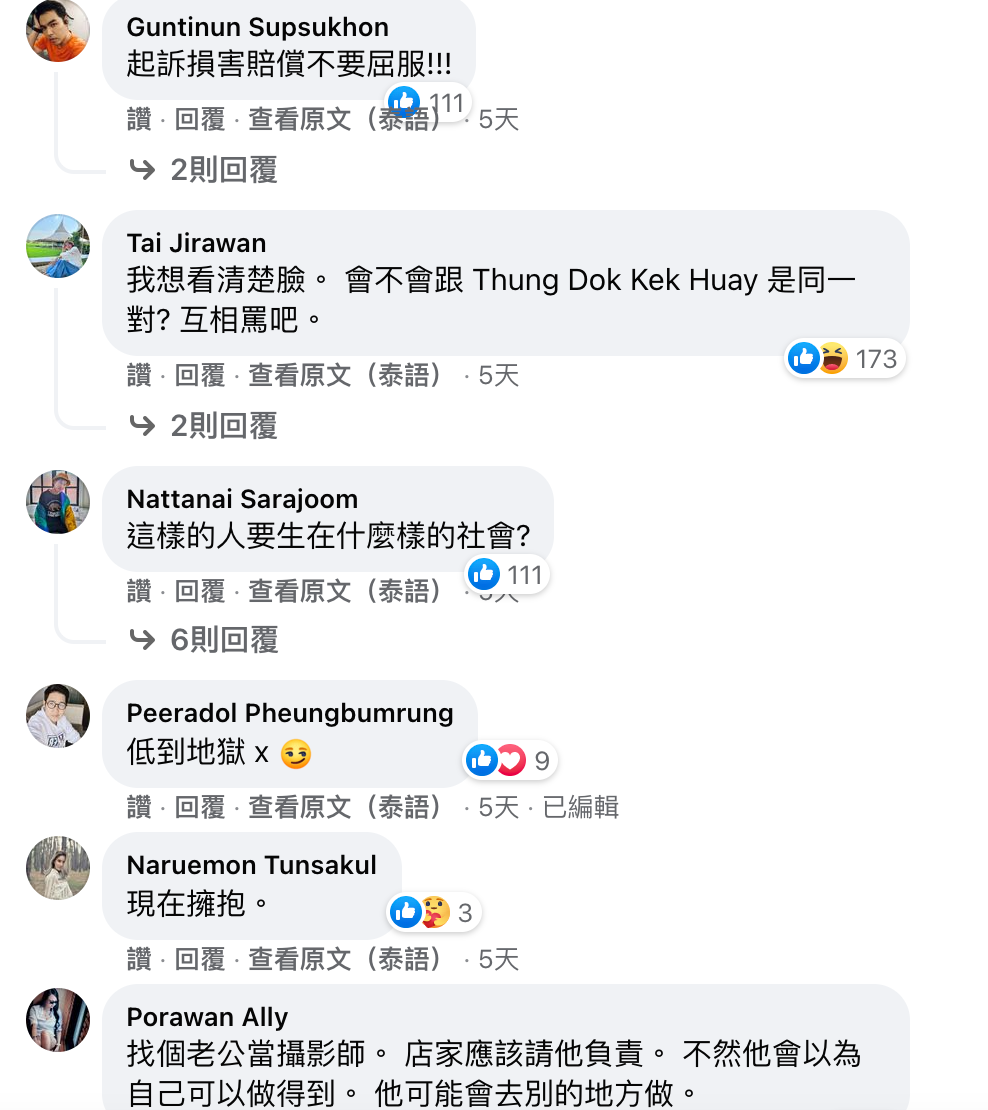Like Nattanai Sarajoom's comment
Viewport: 988px width, 1110px height.
coord(139,592)
